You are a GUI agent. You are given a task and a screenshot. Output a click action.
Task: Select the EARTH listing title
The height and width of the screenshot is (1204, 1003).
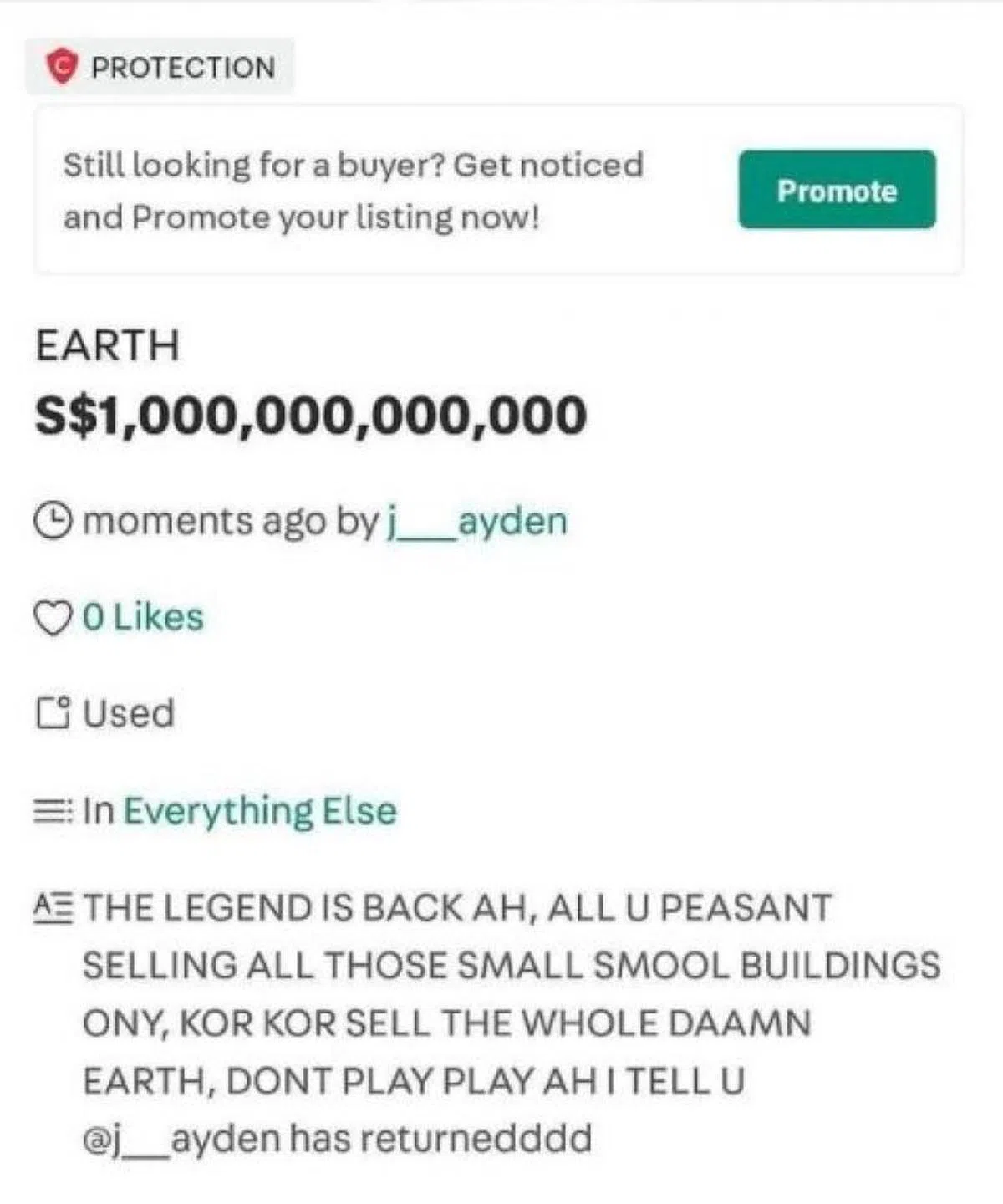[107, 343]
